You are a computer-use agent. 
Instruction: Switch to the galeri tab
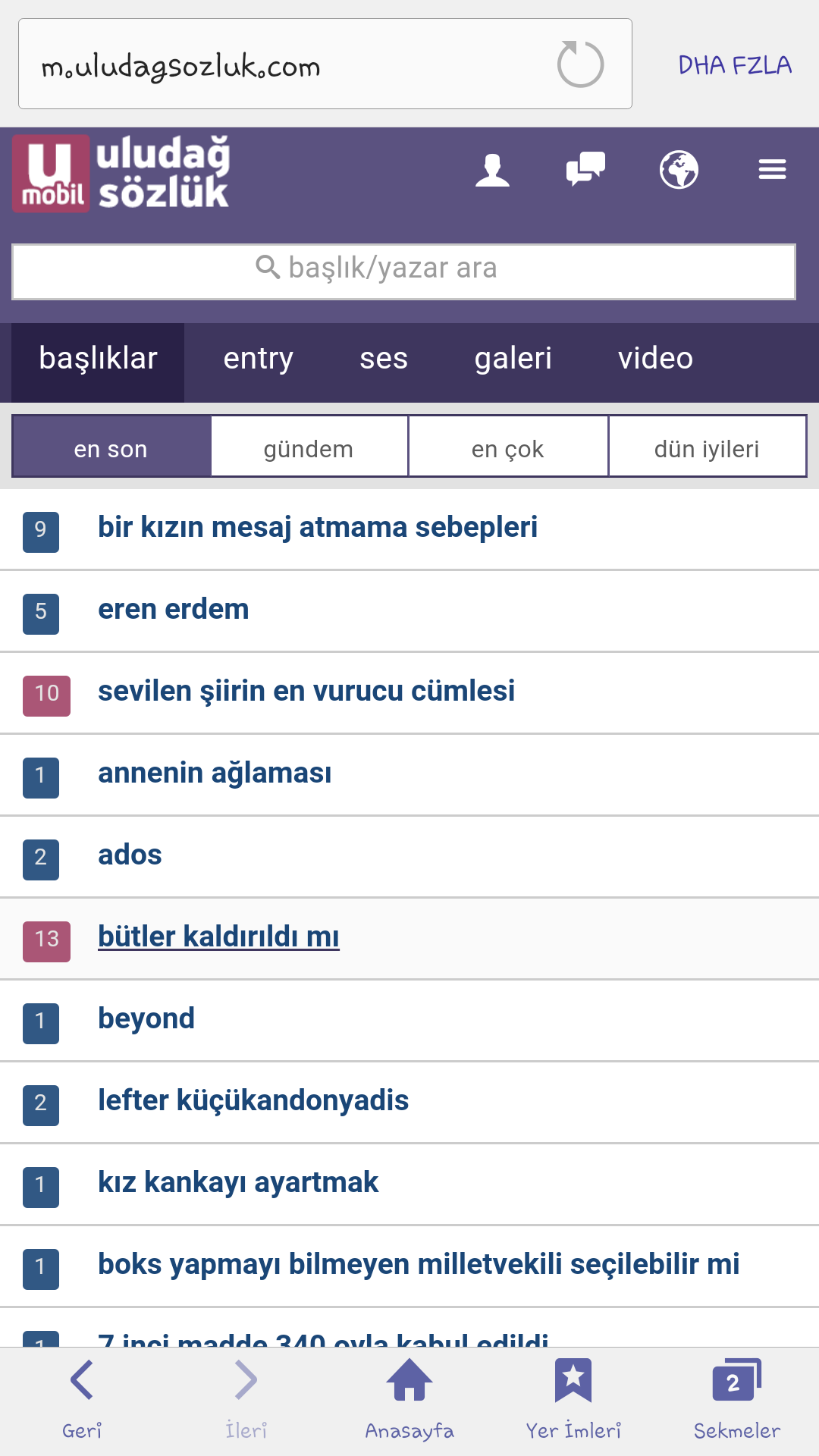(x=513, y=359)
